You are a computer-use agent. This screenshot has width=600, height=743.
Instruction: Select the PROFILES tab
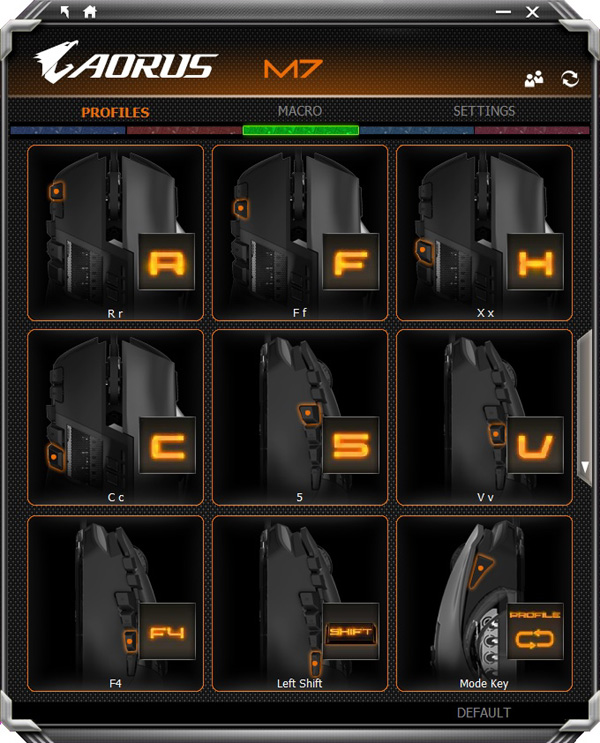point(115,112)
